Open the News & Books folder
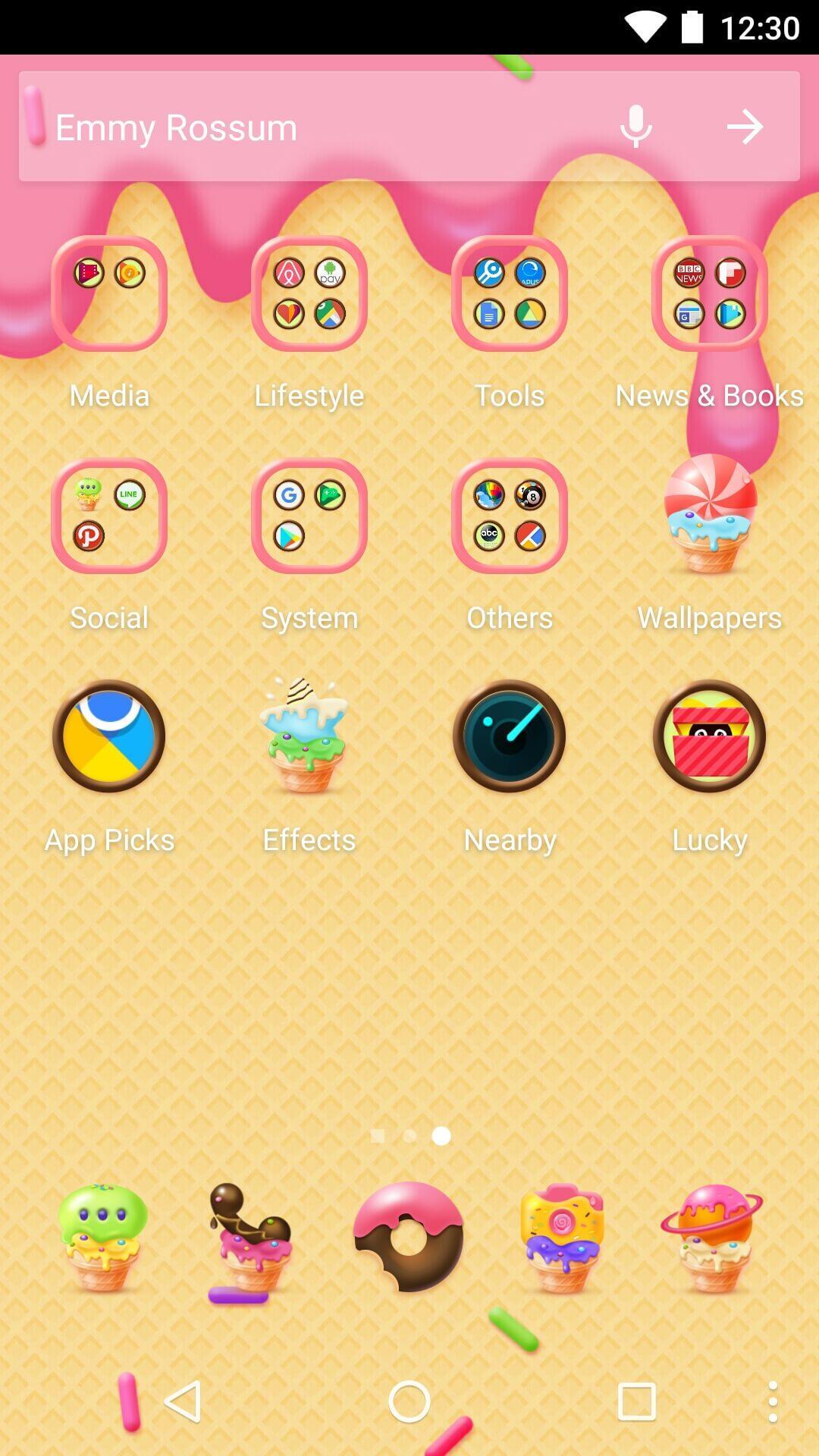 coord(710,294)
